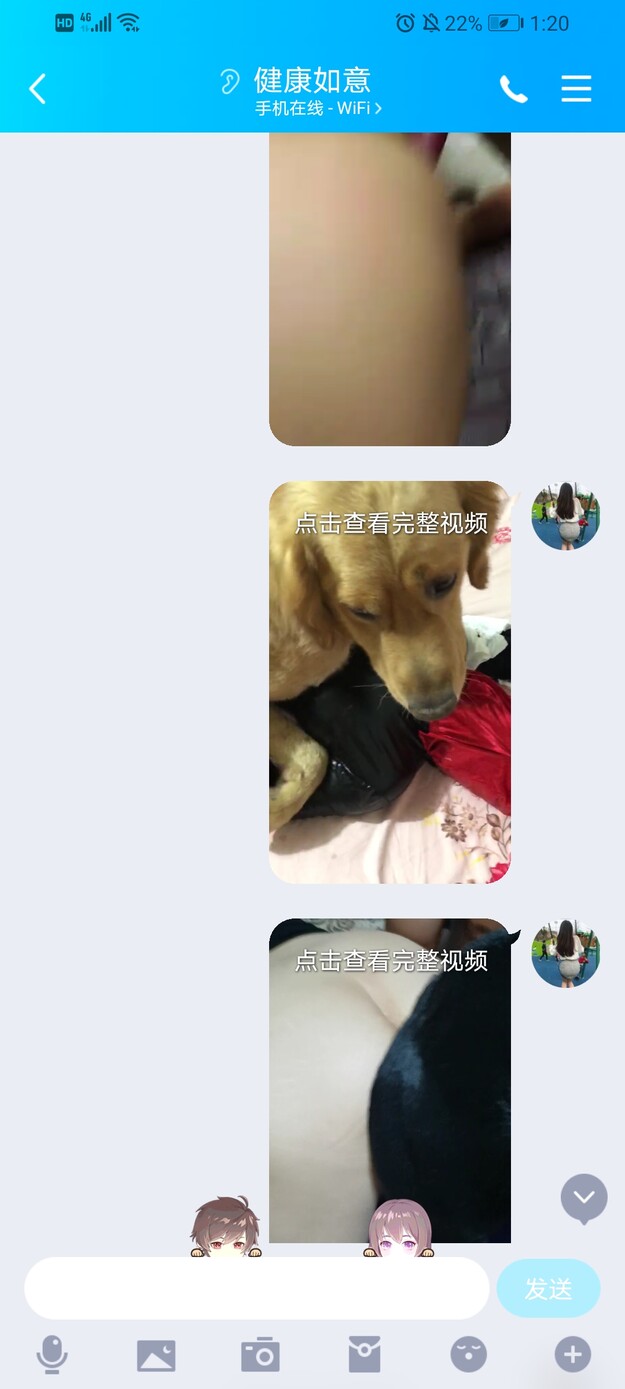Play the golden dog video message

389,682
